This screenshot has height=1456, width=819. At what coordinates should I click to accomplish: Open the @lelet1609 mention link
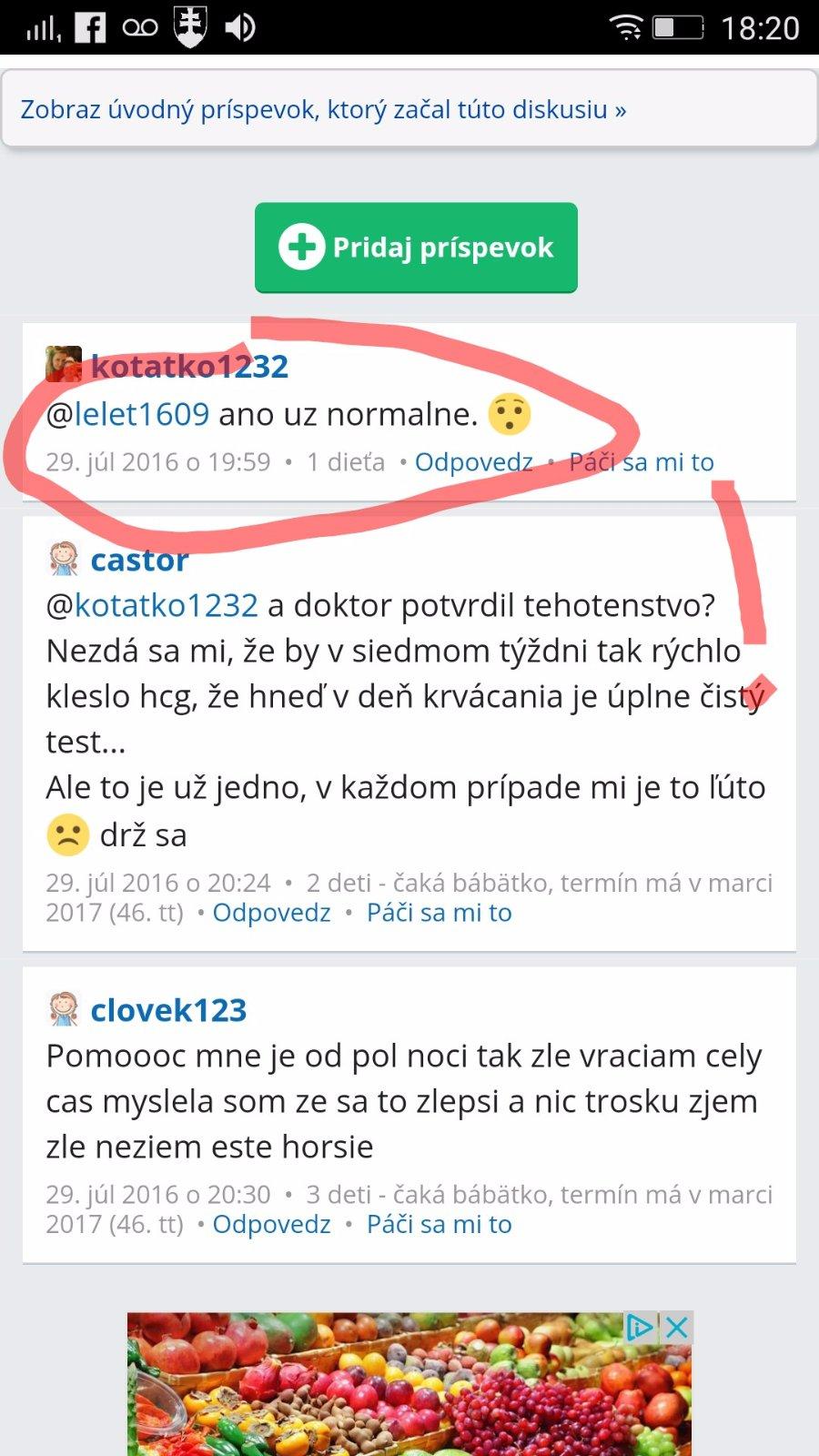coord(142,414)
